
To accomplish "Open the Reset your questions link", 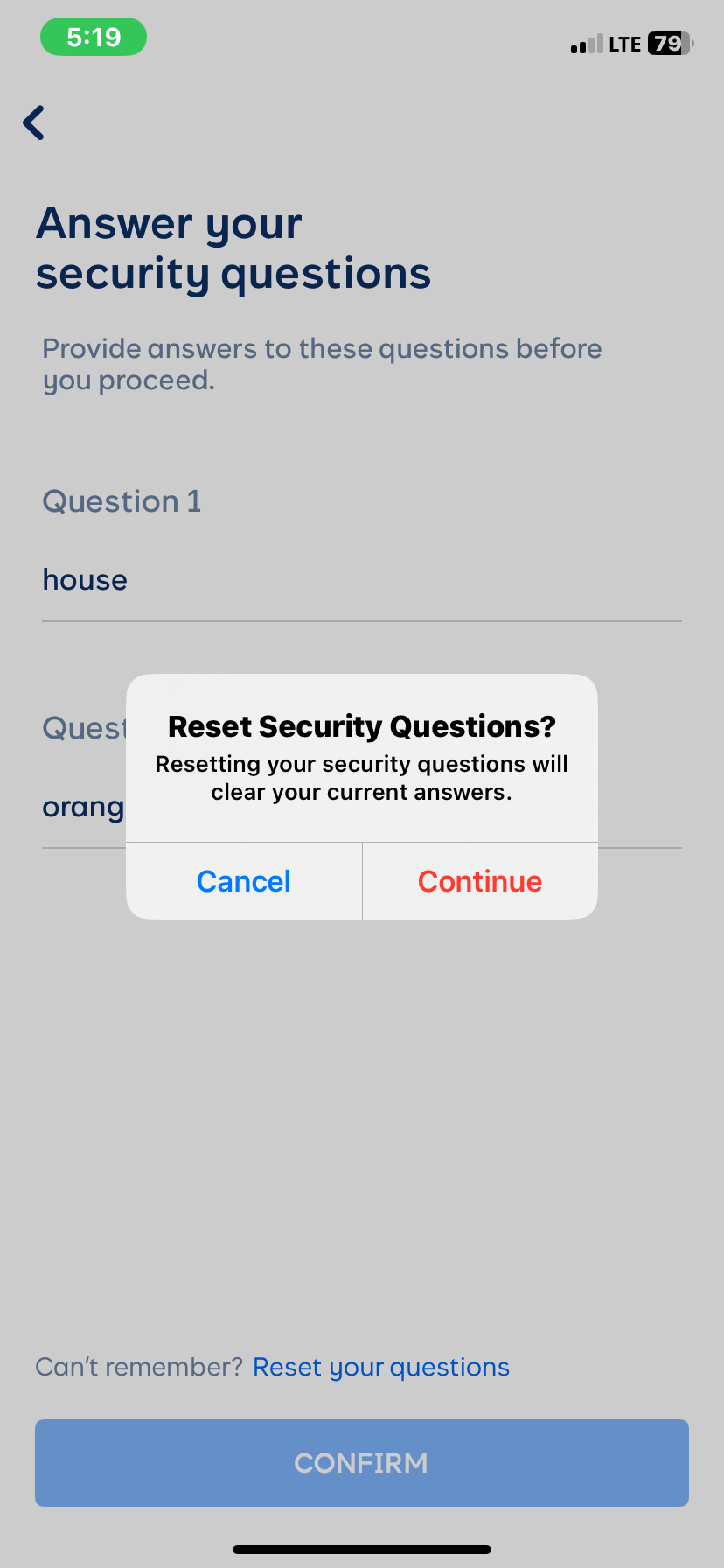I will 380,1366.
